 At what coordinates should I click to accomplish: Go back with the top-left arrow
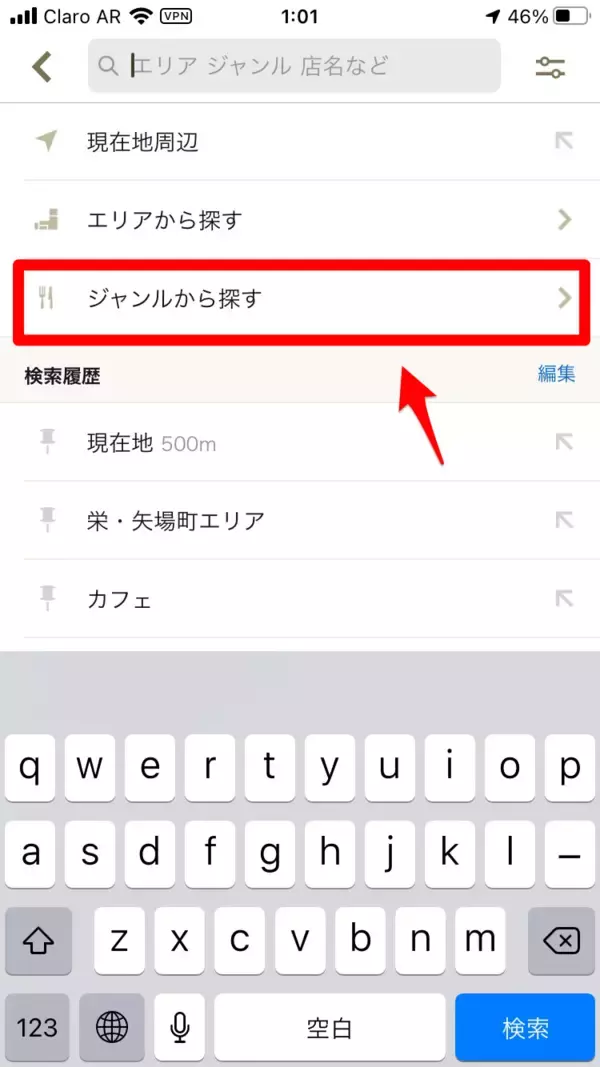tap(41, 67)
